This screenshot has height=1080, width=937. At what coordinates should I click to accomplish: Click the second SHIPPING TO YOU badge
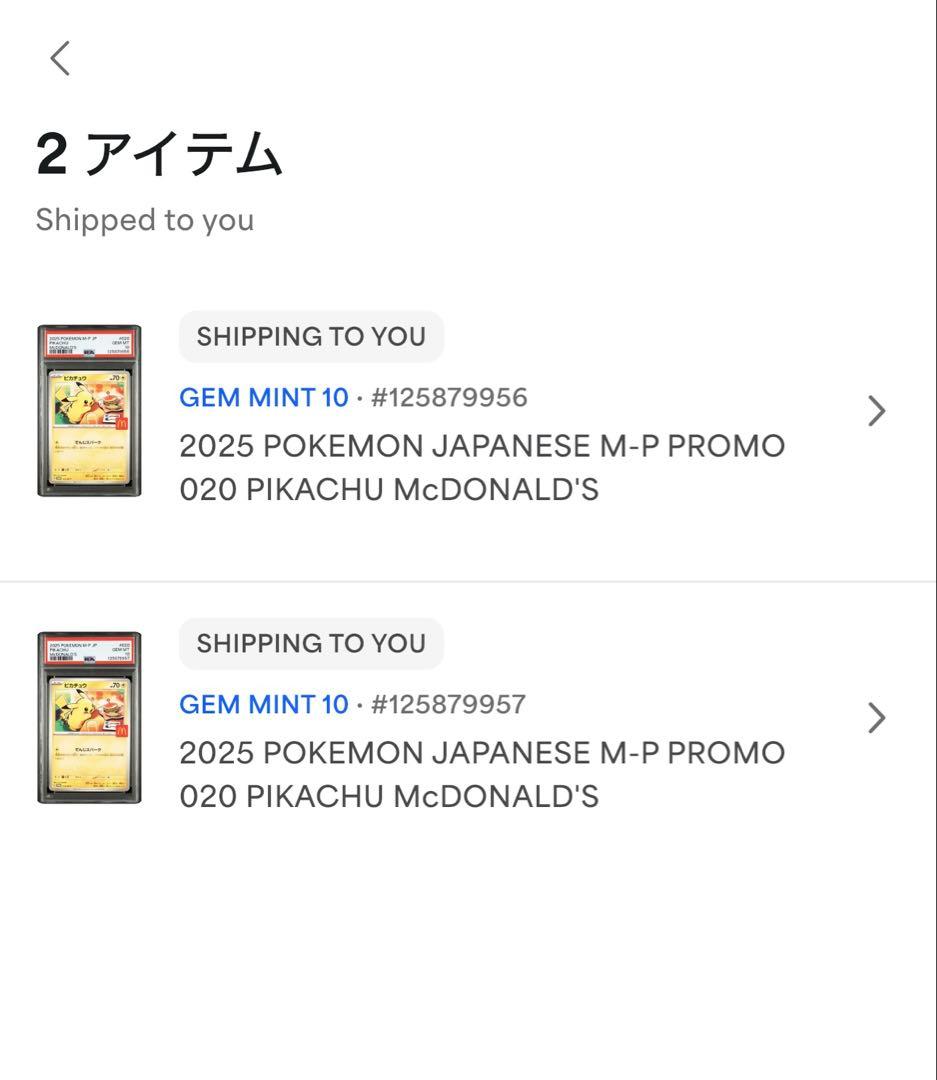tap(310, 642)
